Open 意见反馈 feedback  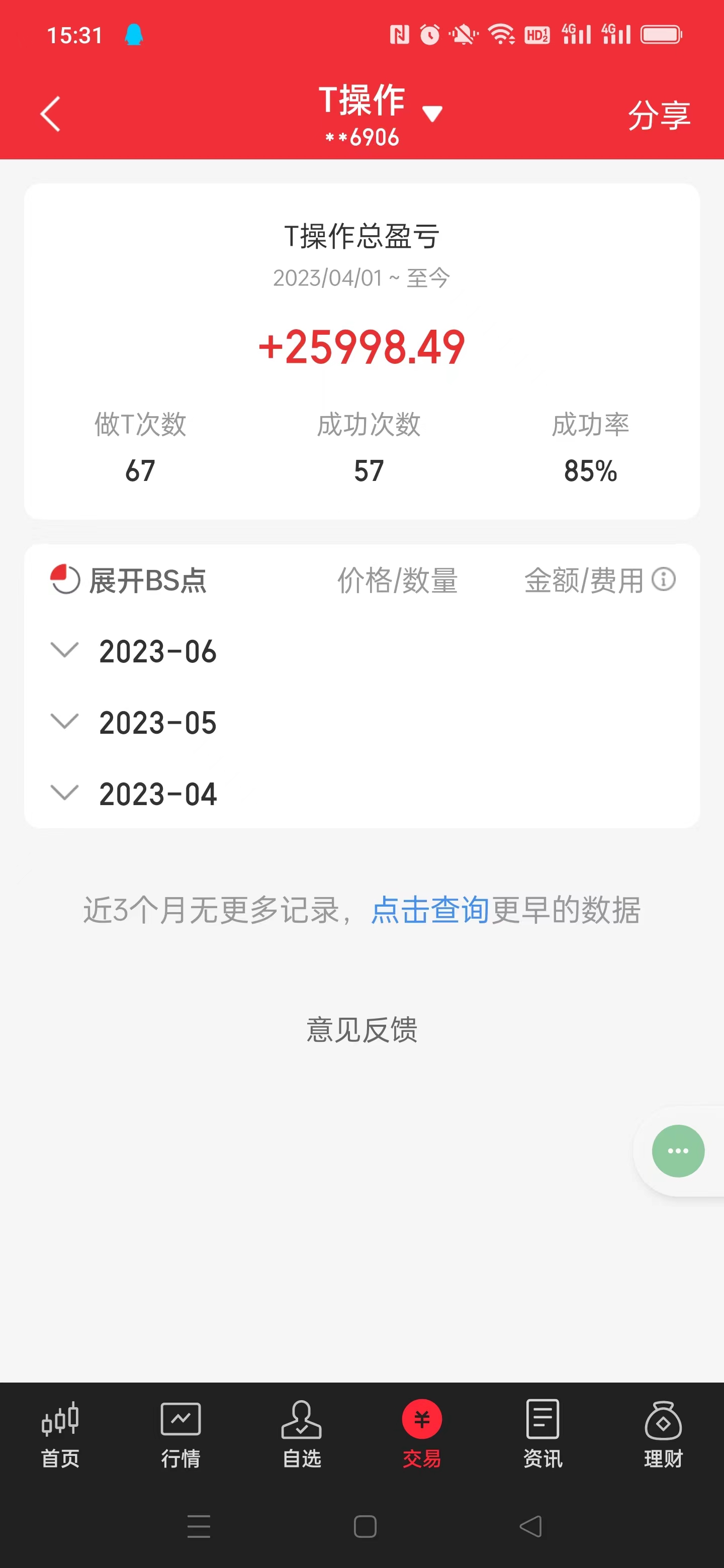(x=361, y=1030)
